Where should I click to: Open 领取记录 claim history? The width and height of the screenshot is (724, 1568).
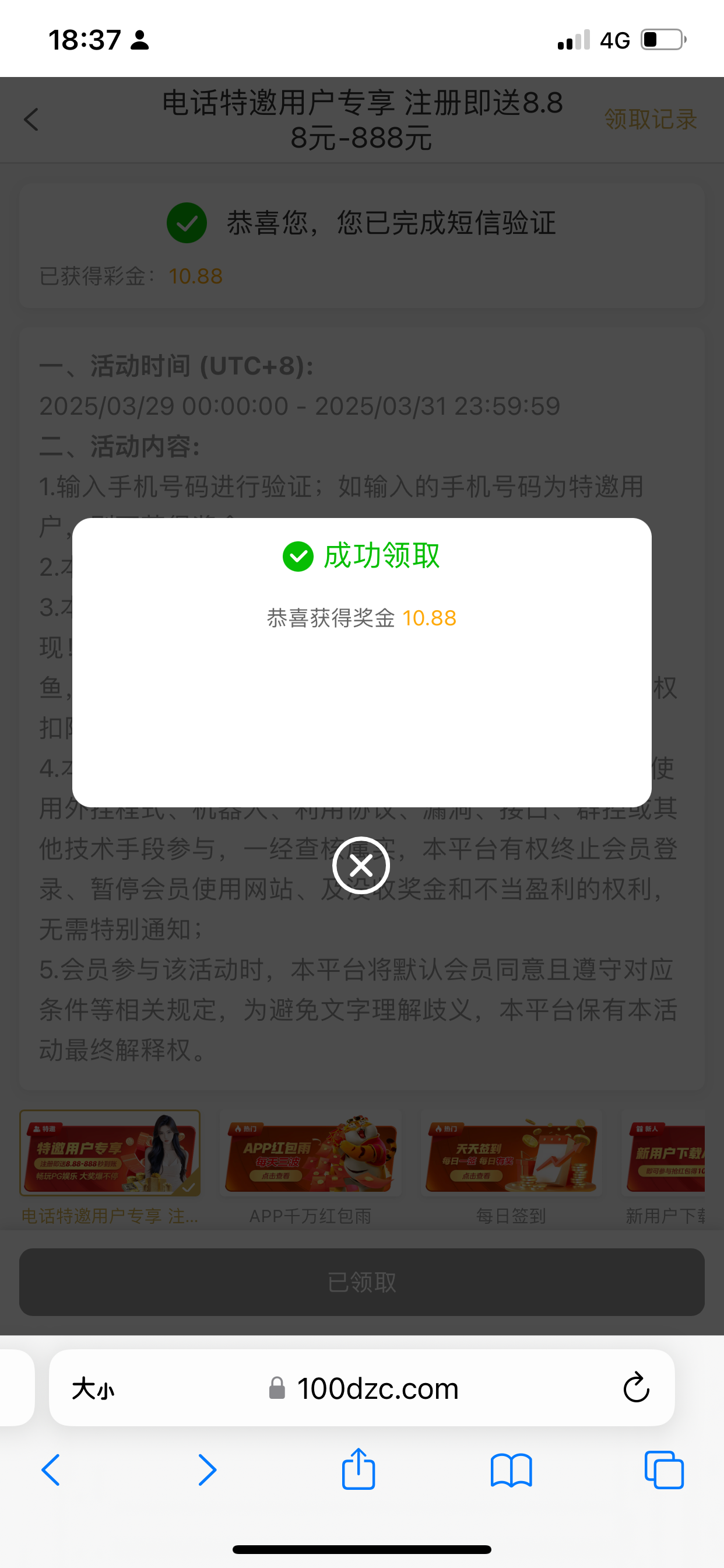[650, 120]
